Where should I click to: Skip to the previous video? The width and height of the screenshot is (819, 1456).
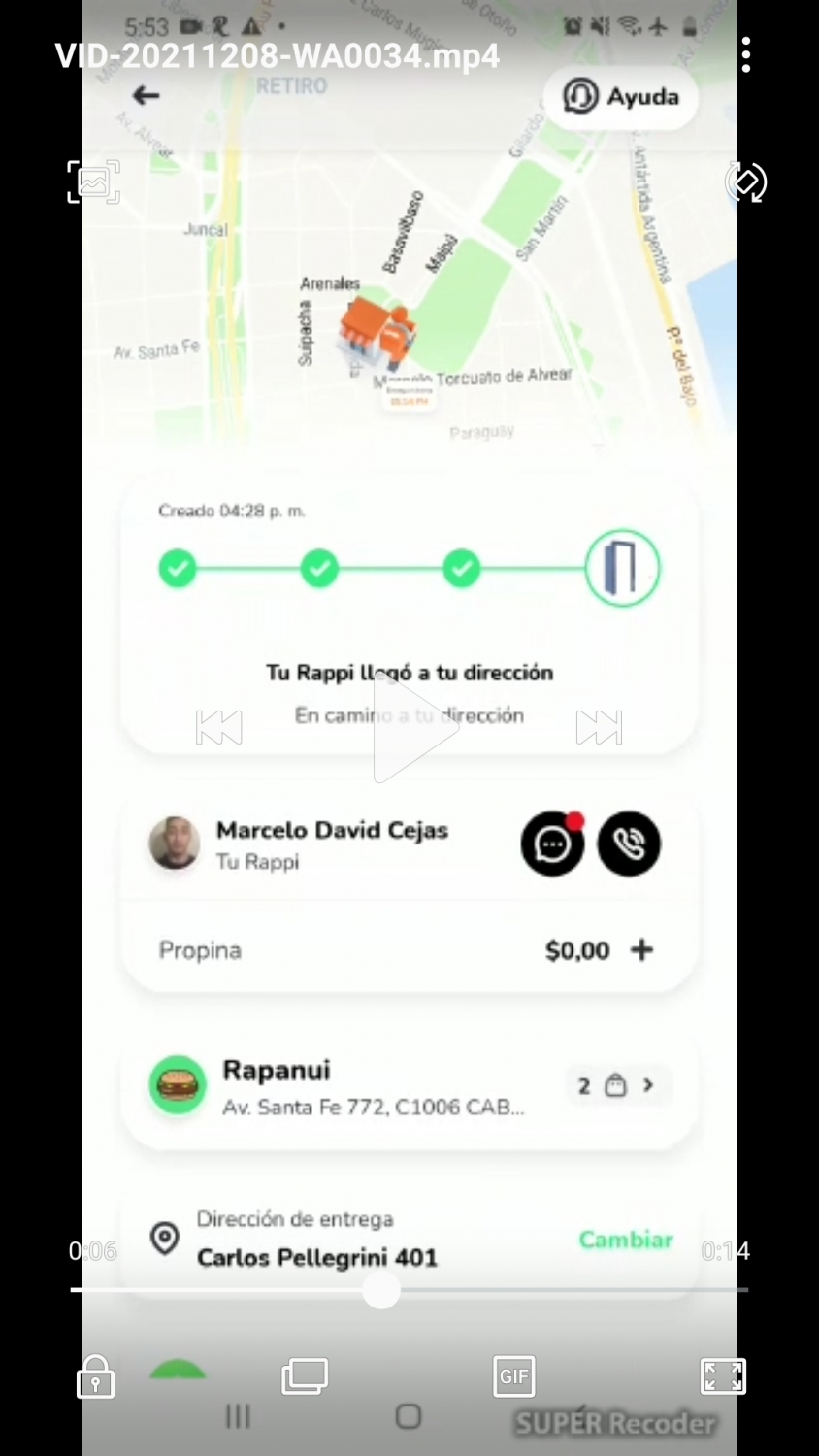[x=218, y=727]
